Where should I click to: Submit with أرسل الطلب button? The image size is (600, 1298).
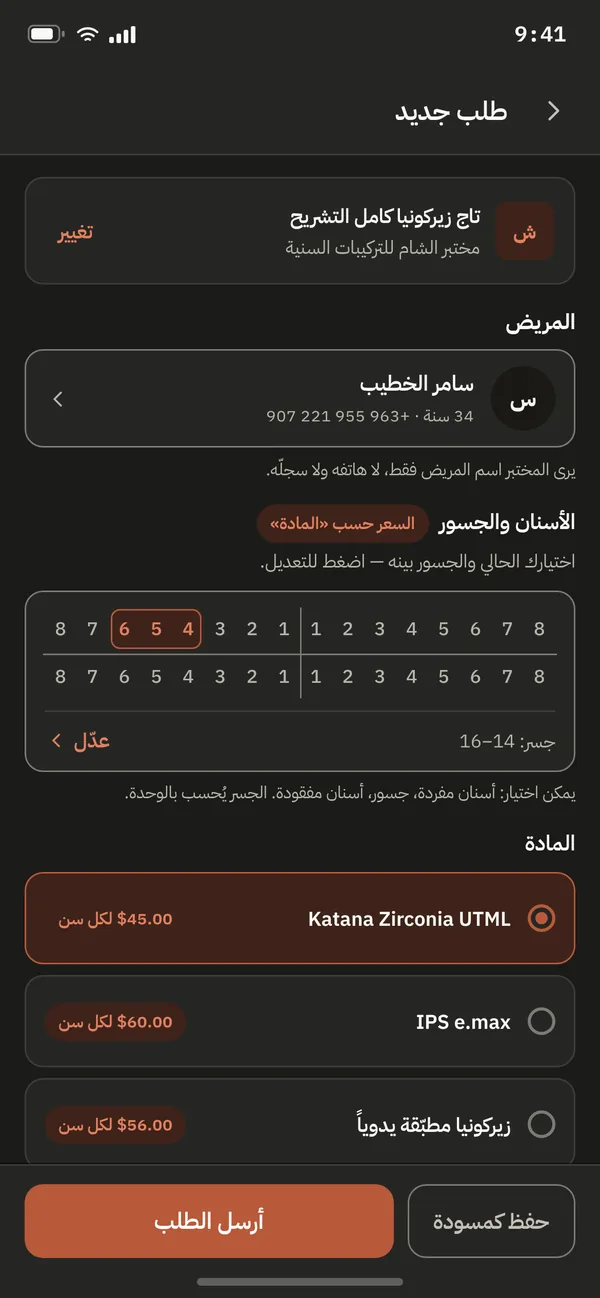(209, 1221)
